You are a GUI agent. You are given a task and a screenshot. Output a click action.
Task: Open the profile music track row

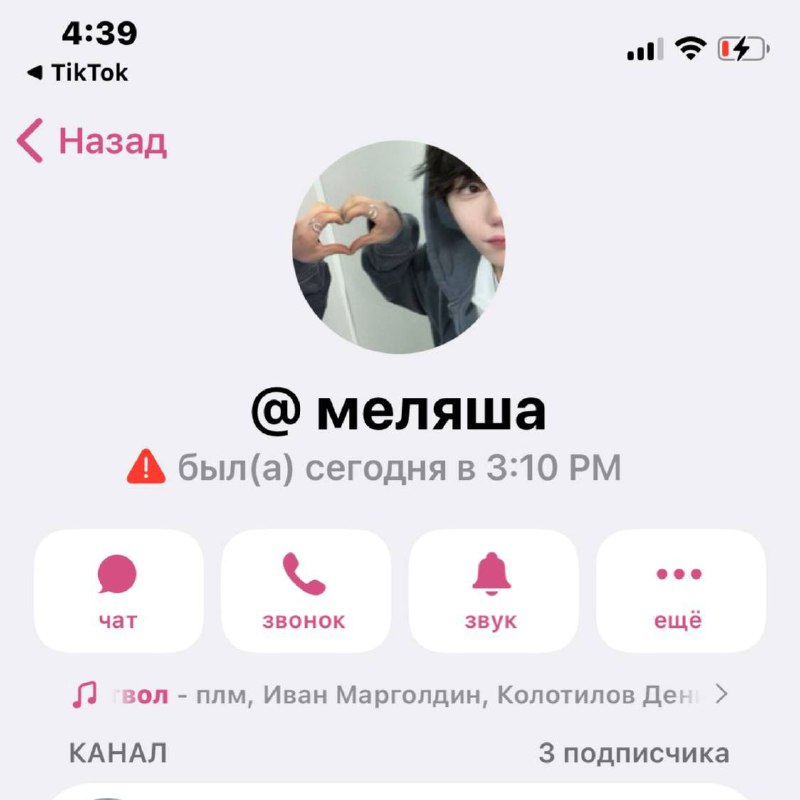[400, 694]
